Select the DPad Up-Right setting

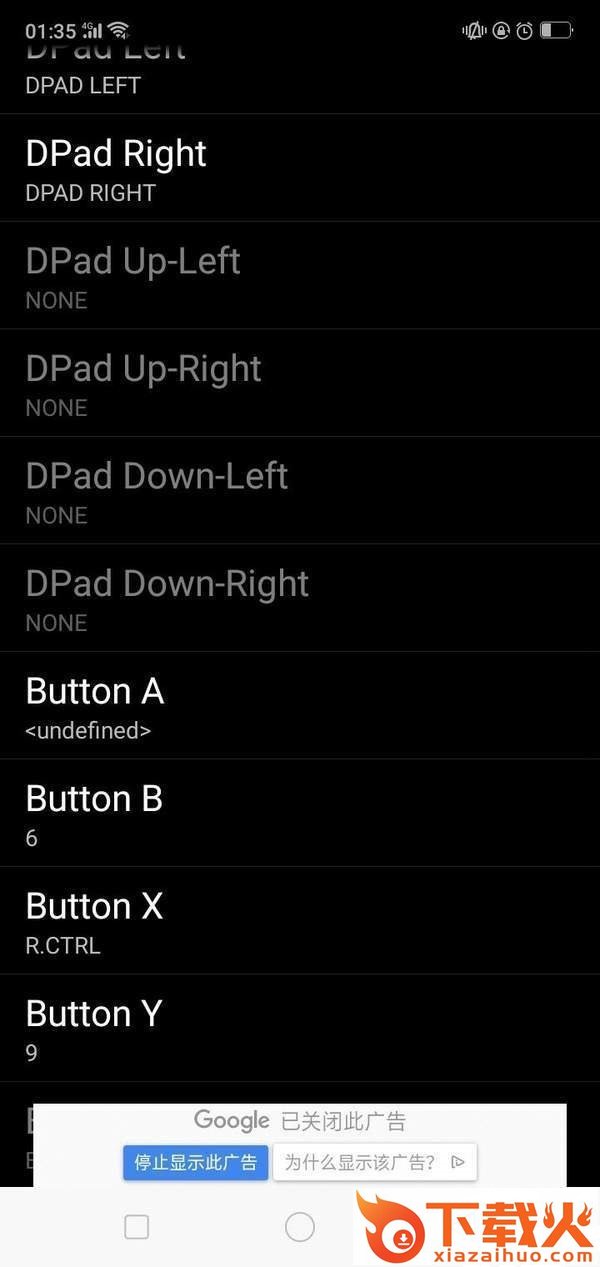click(x=300, y=383)
